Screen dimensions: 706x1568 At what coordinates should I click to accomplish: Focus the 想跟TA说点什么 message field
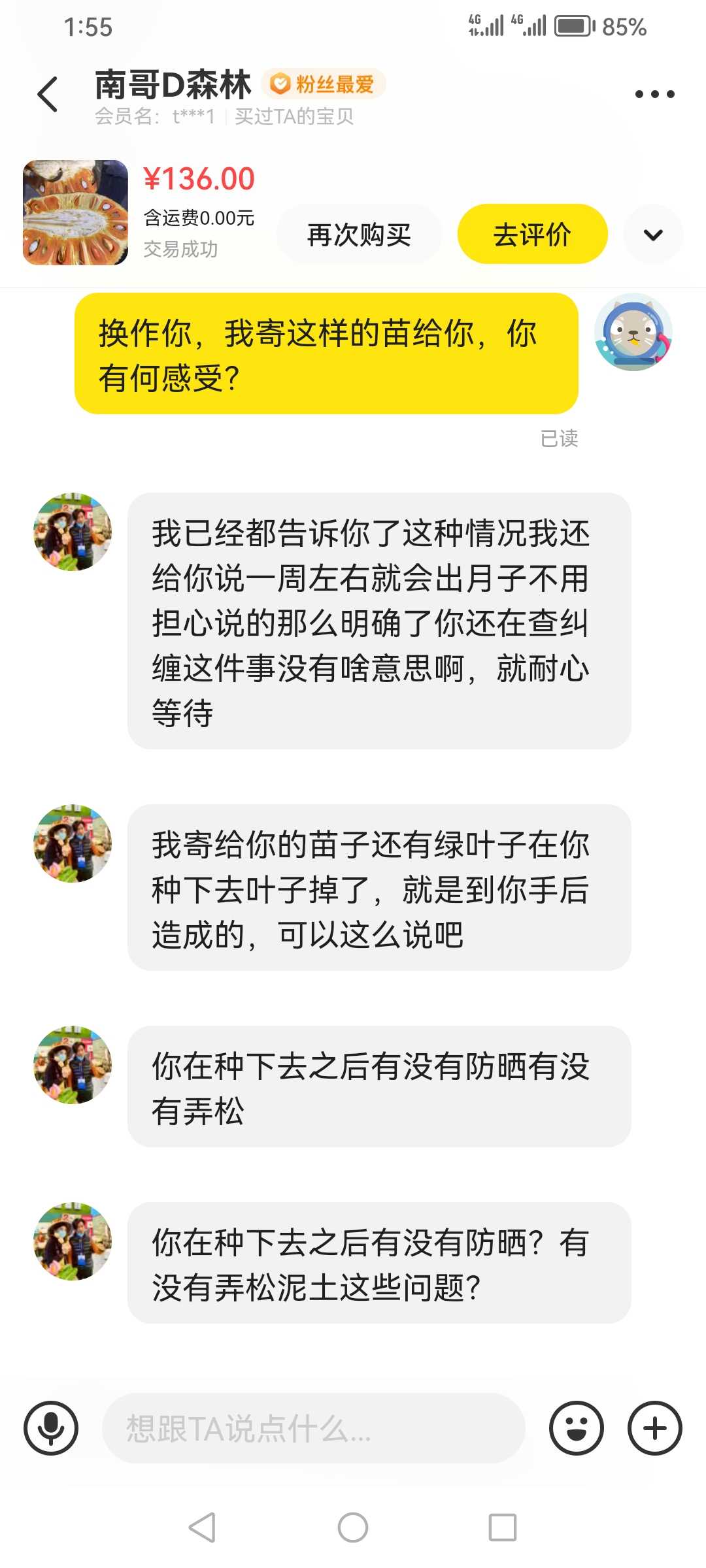(x=314, y=1428)
